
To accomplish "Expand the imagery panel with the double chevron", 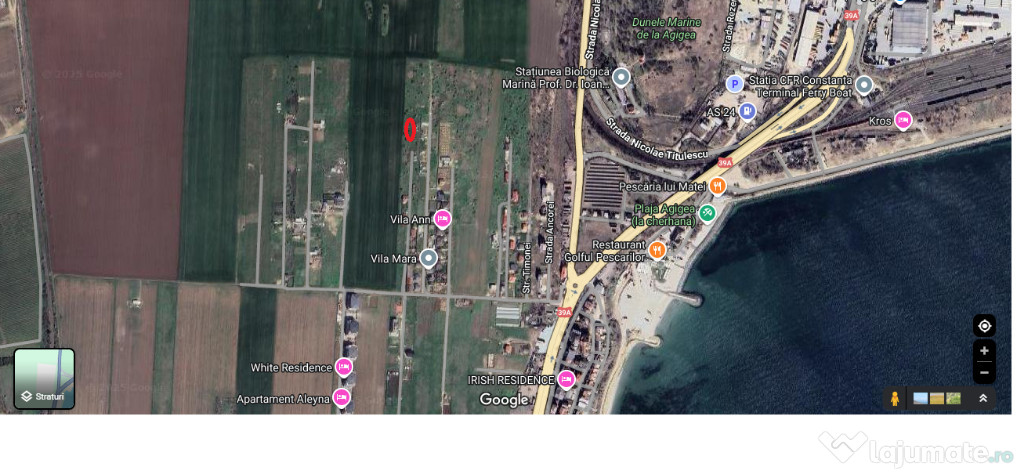I will (x=983, y=398).
